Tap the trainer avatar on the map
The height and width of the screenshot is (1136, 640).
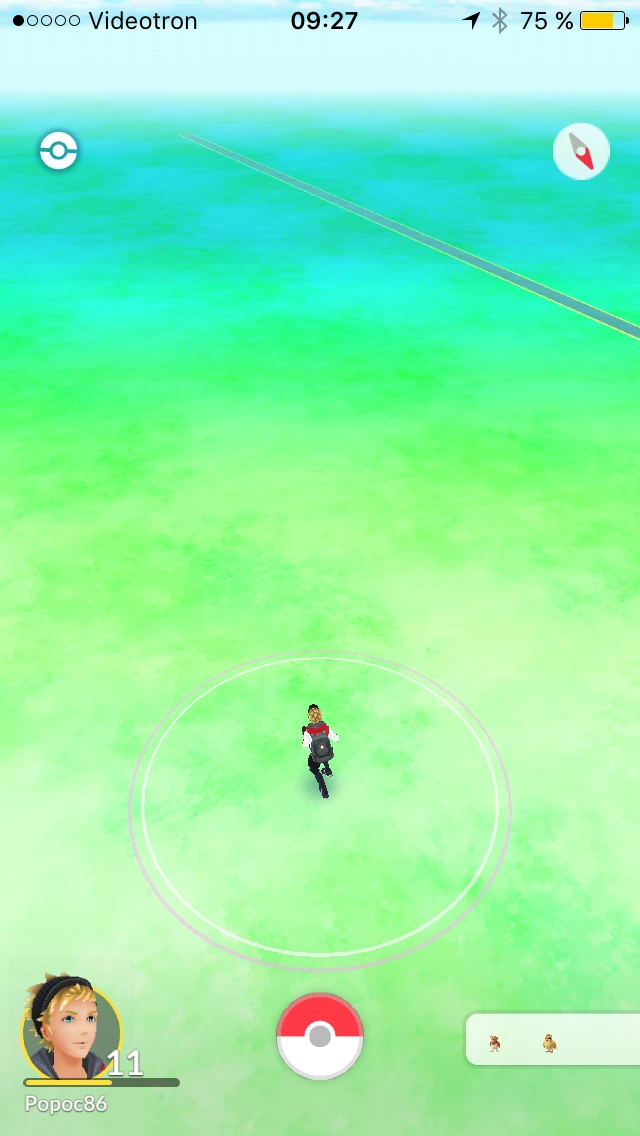(319, 750)
